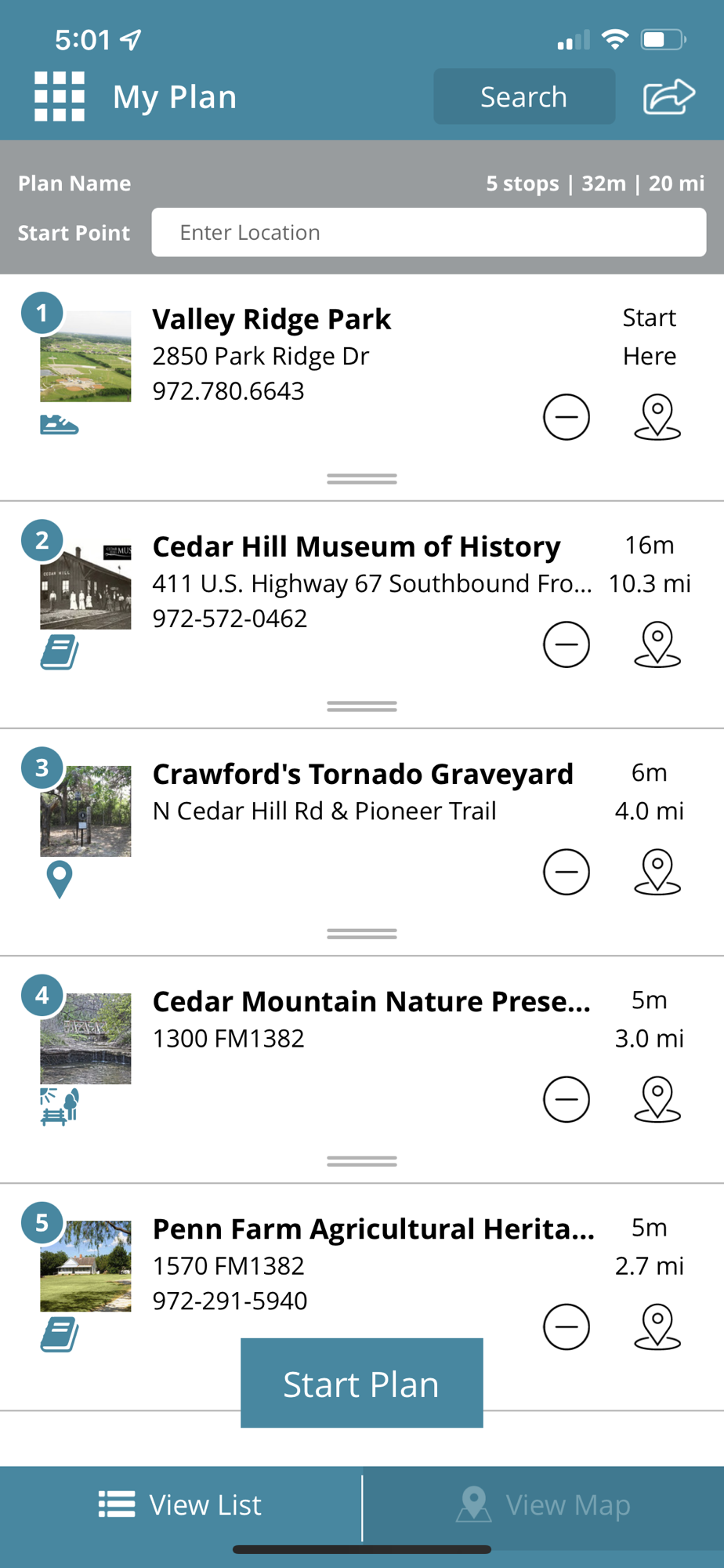
Task: Switch to View Map
Action: pyautogui.click(x=544, y=1504)
